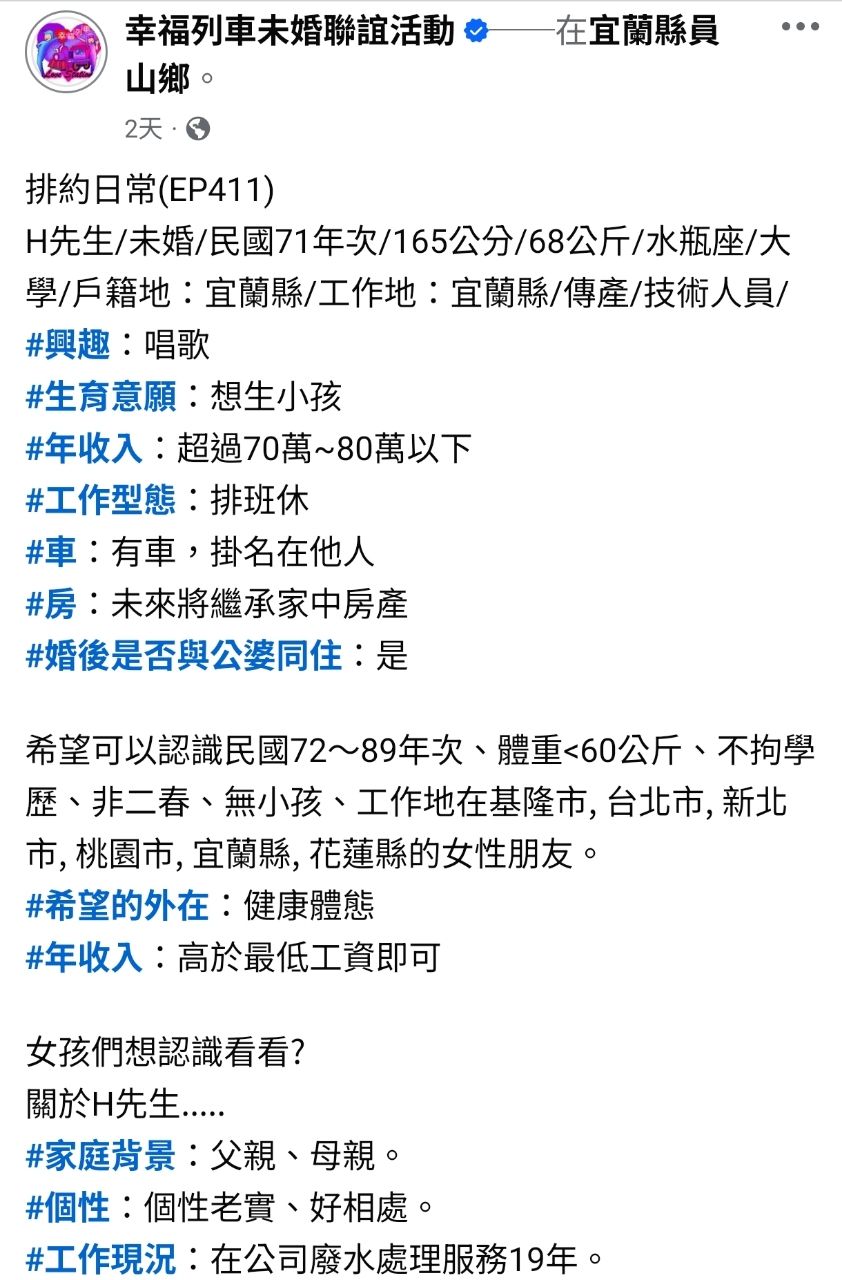The width and height of the screenshot is (842, 1280).
Task: Open the #希望的外在 hashtag
Action: click(117, 906)
